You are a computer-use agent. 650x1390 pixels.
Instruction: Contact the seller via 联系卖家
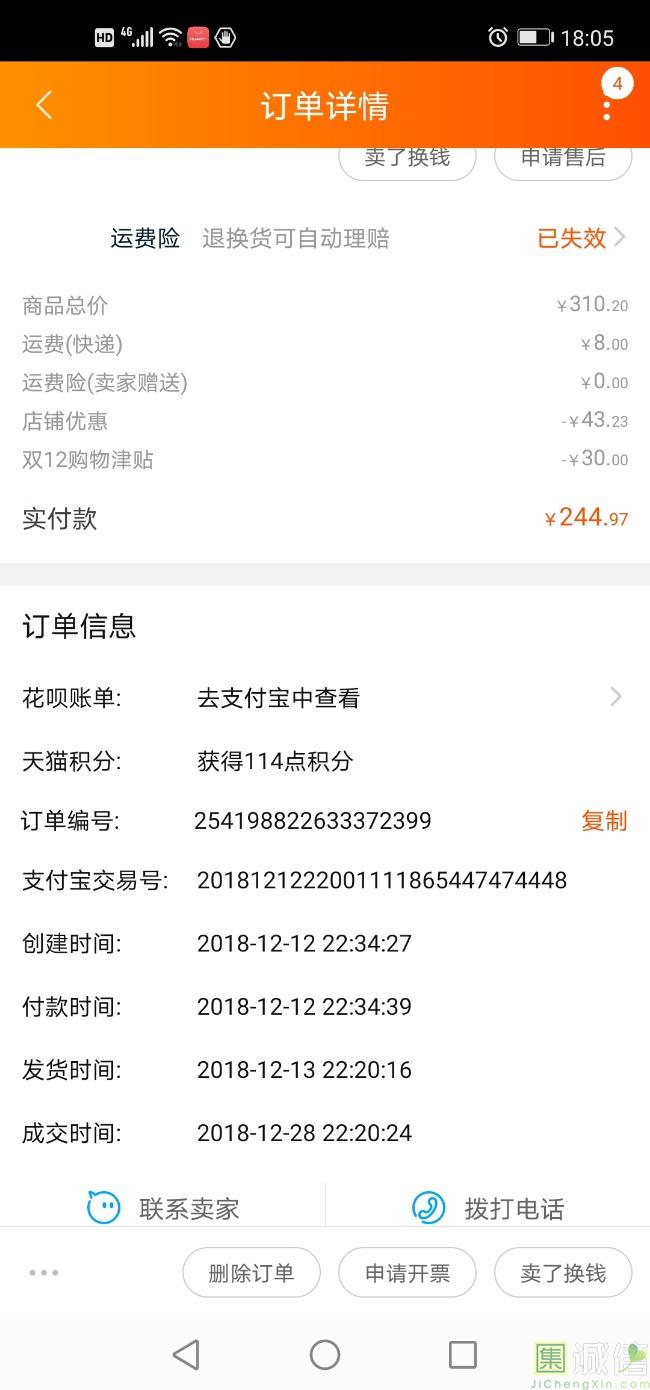point(163,1208)
